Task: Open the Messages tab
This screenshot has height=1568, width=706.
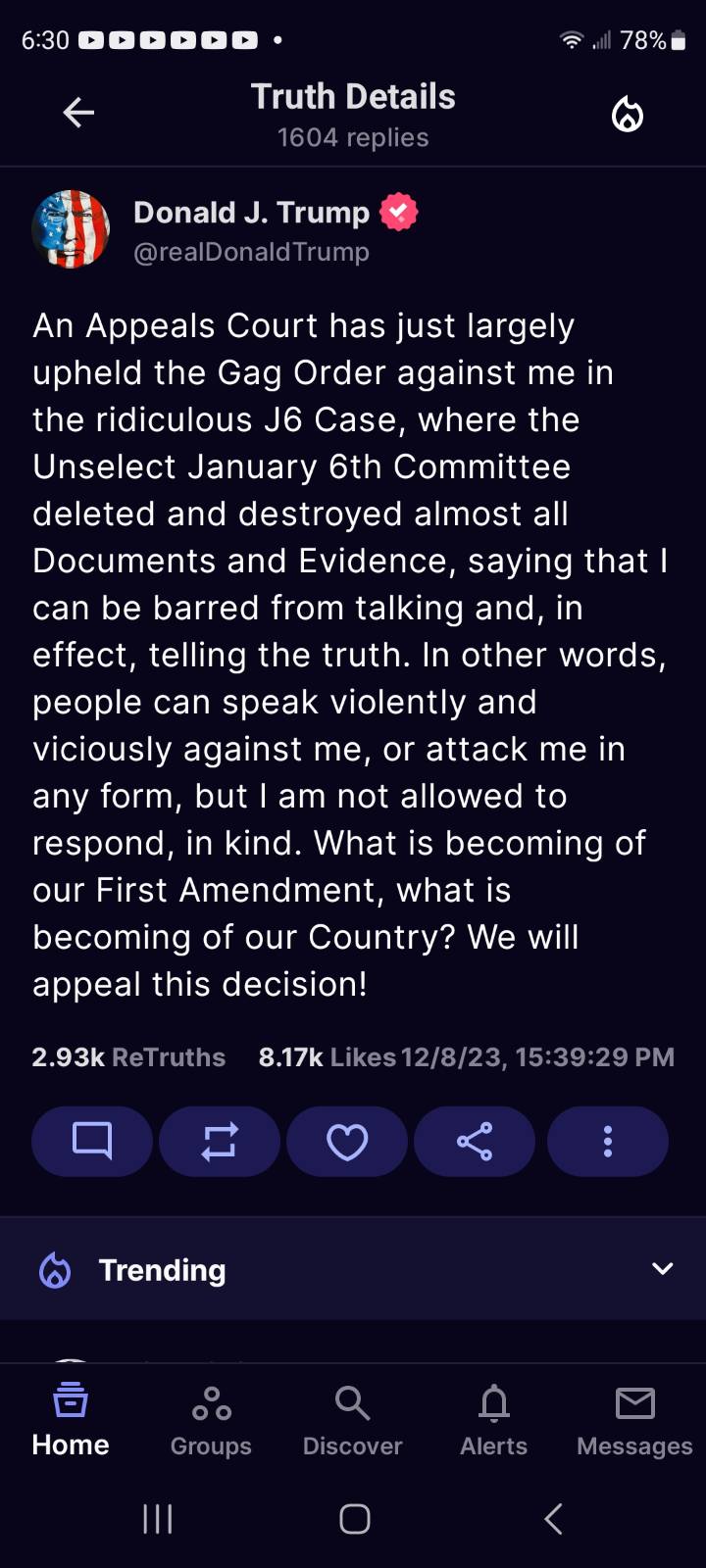Action: pos(634,1420)
